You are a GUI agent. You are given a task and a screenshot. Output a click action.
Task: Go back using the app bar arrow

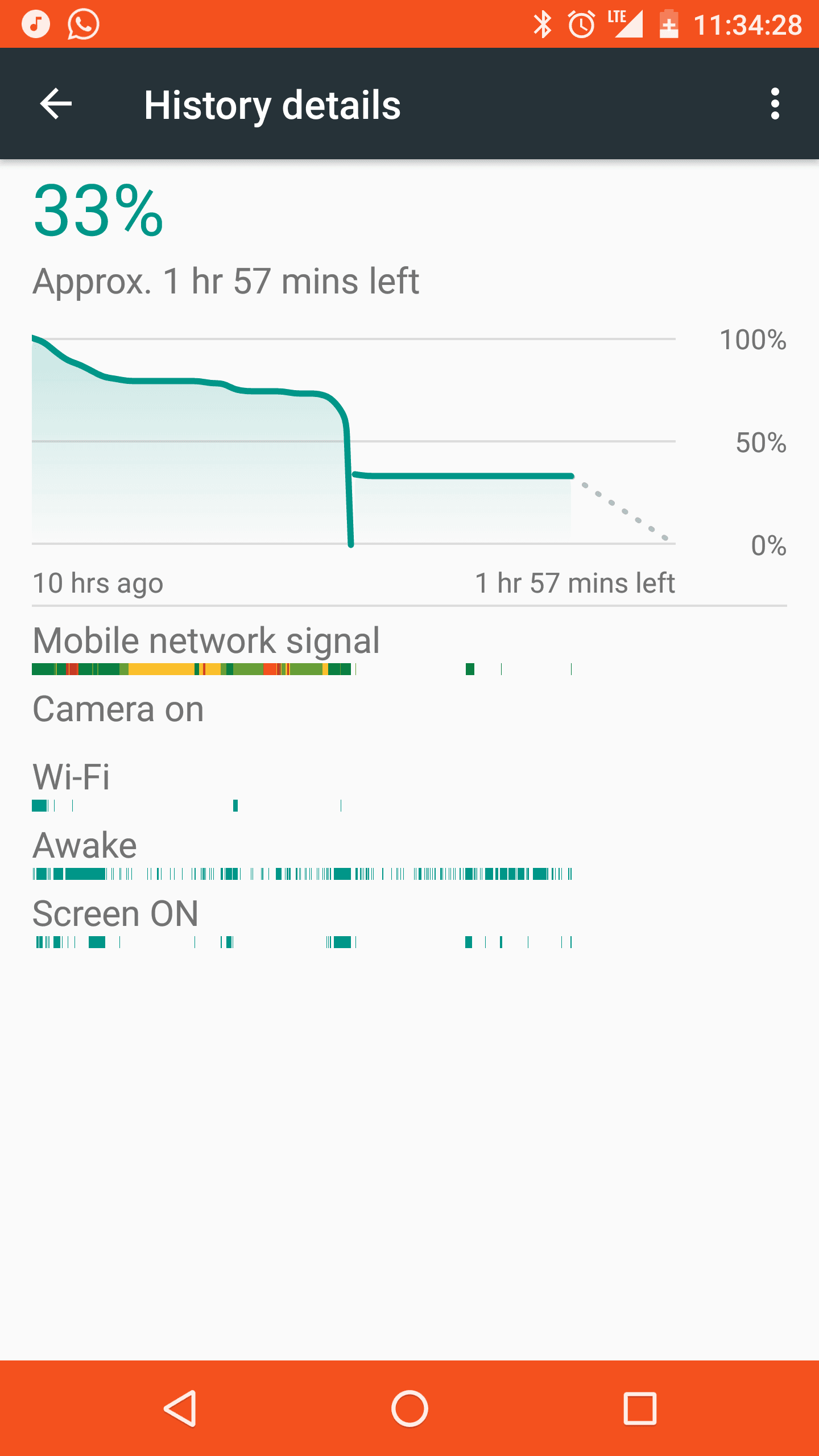[56, 104]
